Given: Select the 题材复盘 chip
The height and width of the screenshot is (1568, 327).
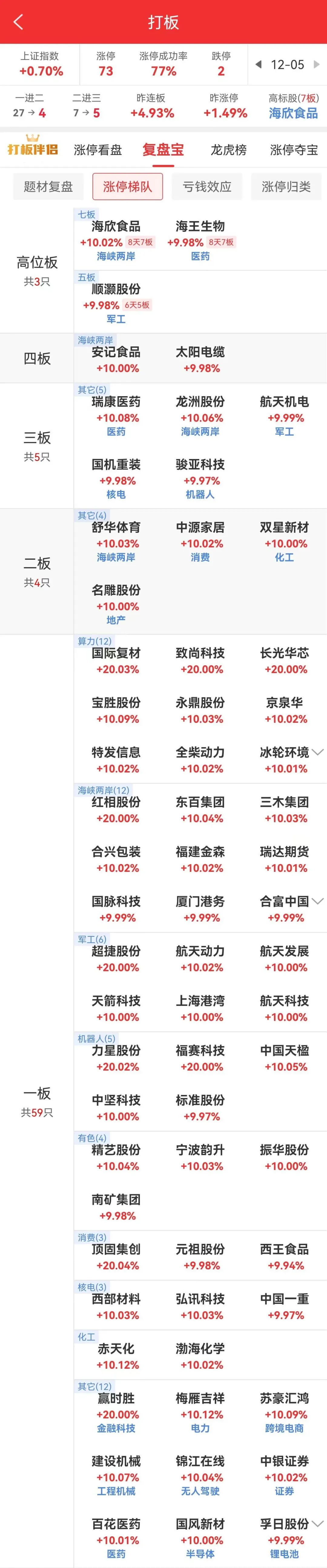Looking at the screenshot, I should click(x=48, y=187).
